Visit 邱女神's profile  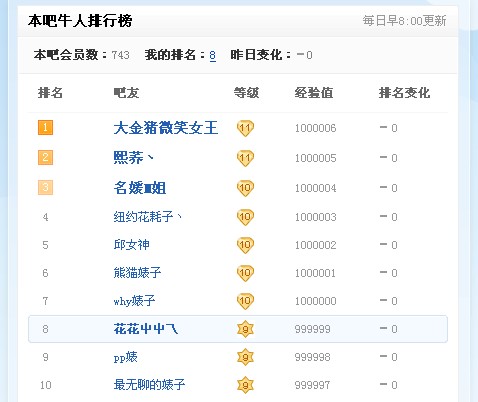(131, 245)
